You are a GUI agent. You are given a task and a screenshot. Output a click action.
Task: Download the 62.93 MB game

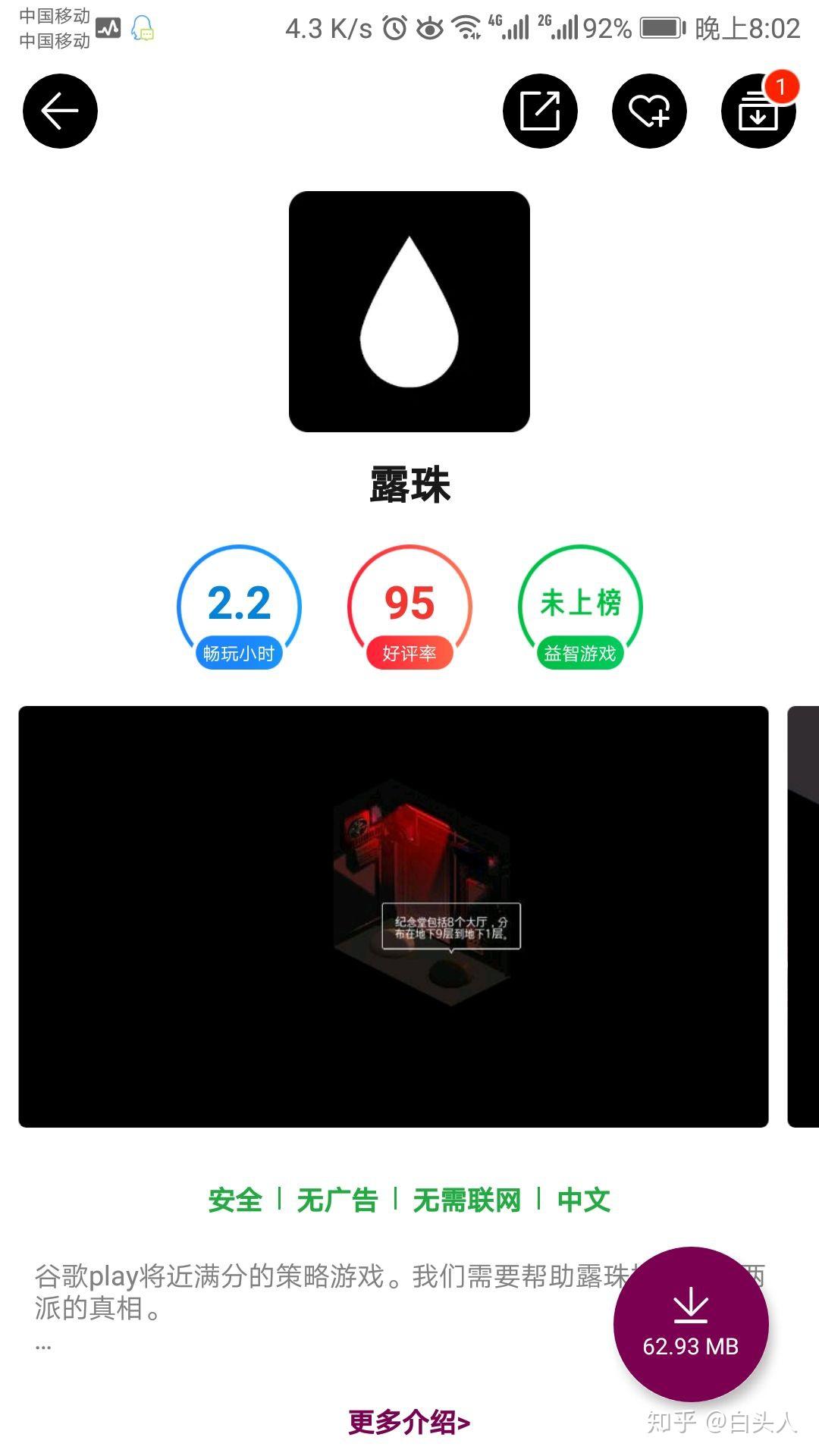coord(691,1323)
